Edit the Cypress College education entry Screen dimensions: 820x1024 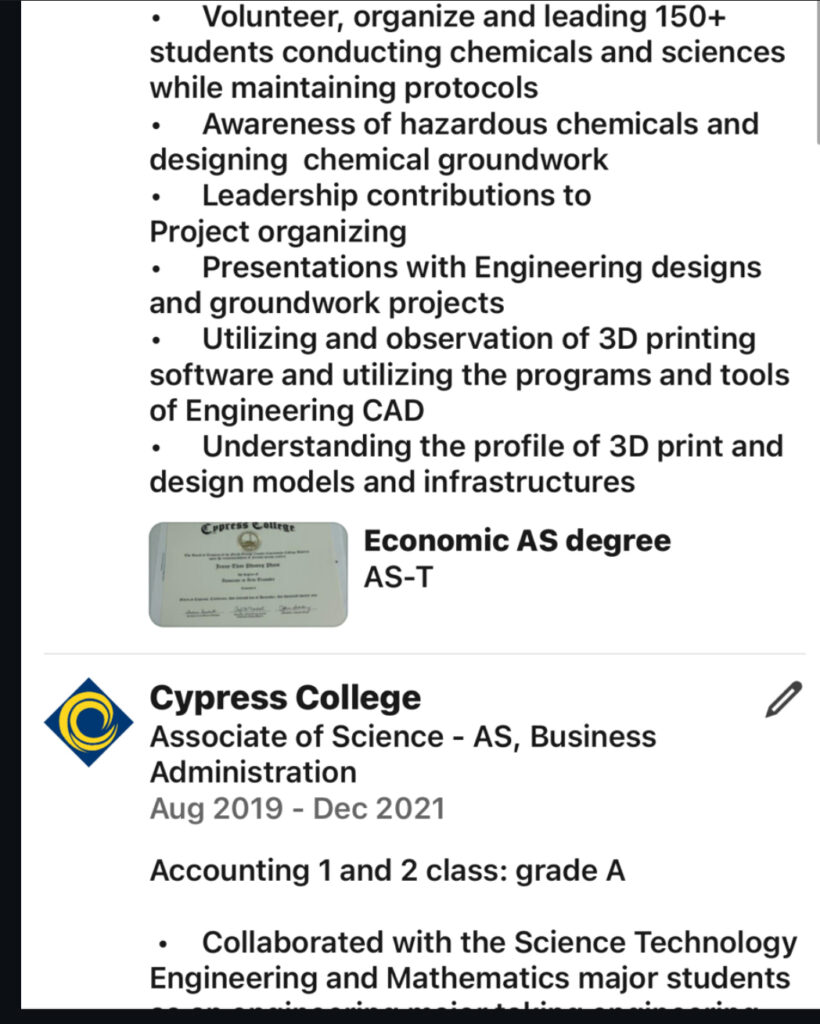(x=783, y=699)
